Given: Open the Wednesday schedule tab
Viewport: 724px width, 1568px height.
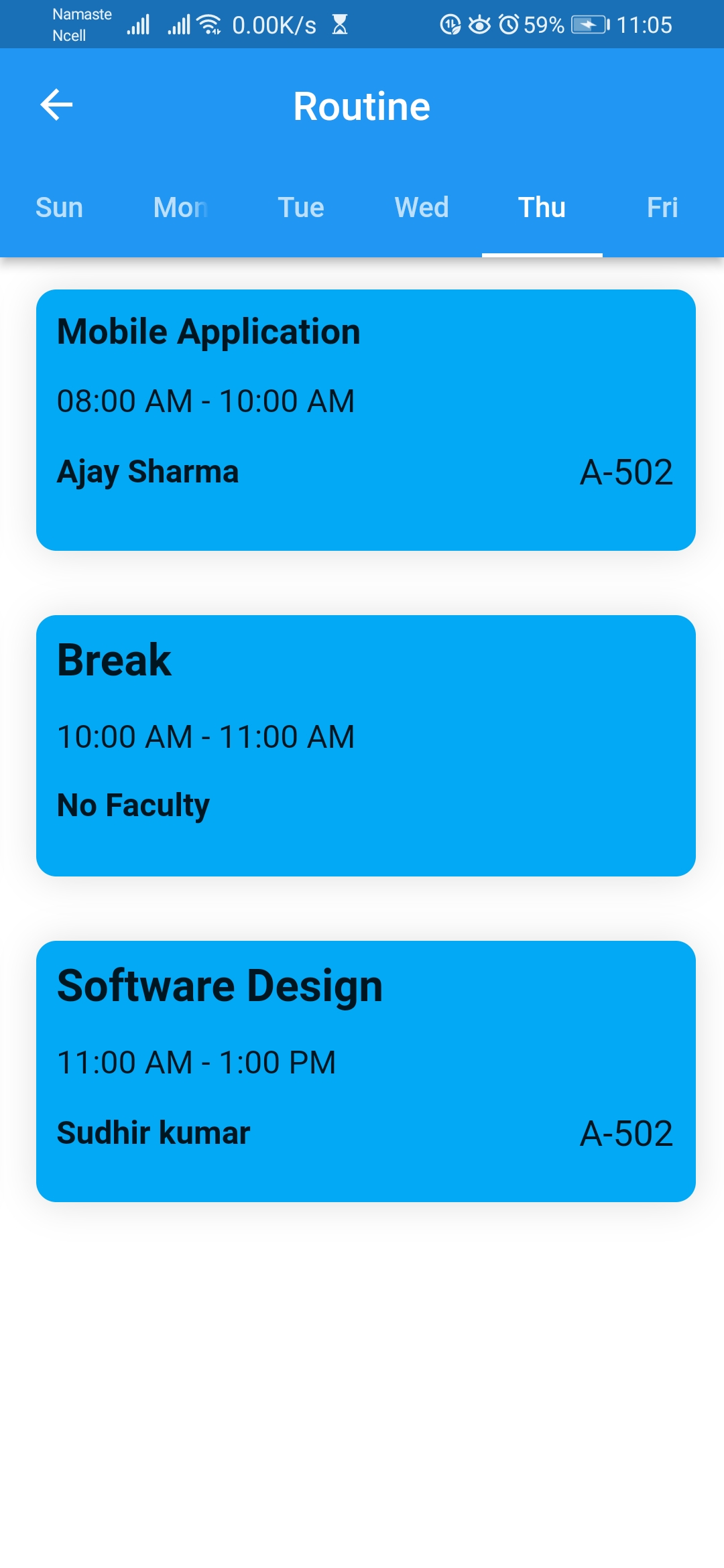Looking at the screenshot, I should coord(421,208).
